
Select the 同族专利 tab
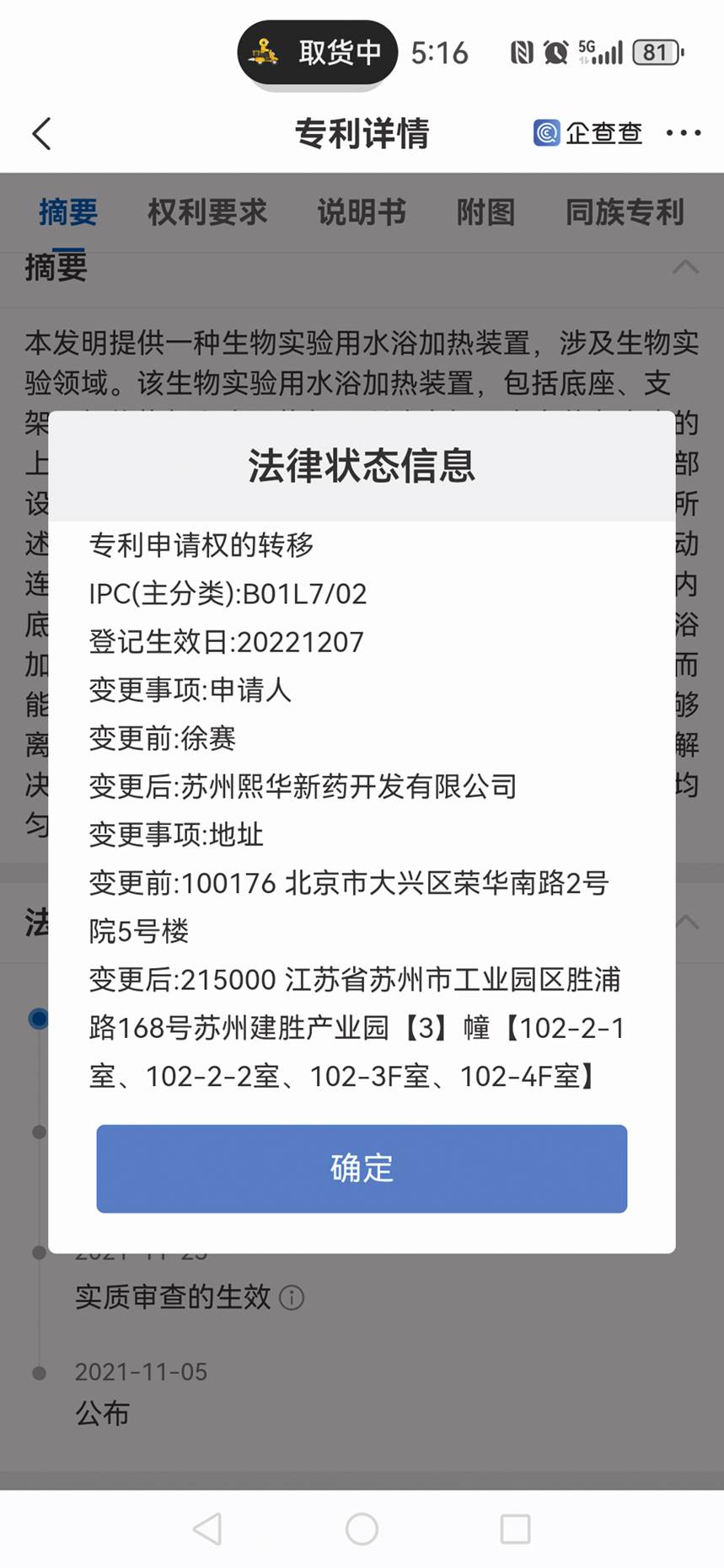pos(625,212)
